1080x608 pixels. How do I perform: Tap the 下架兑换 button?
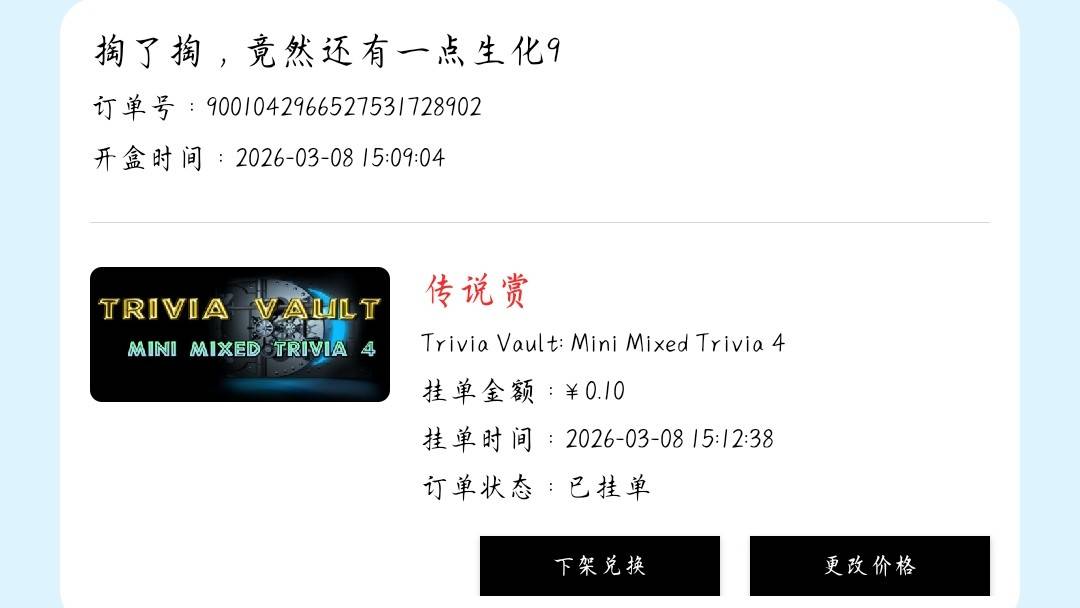599,566
